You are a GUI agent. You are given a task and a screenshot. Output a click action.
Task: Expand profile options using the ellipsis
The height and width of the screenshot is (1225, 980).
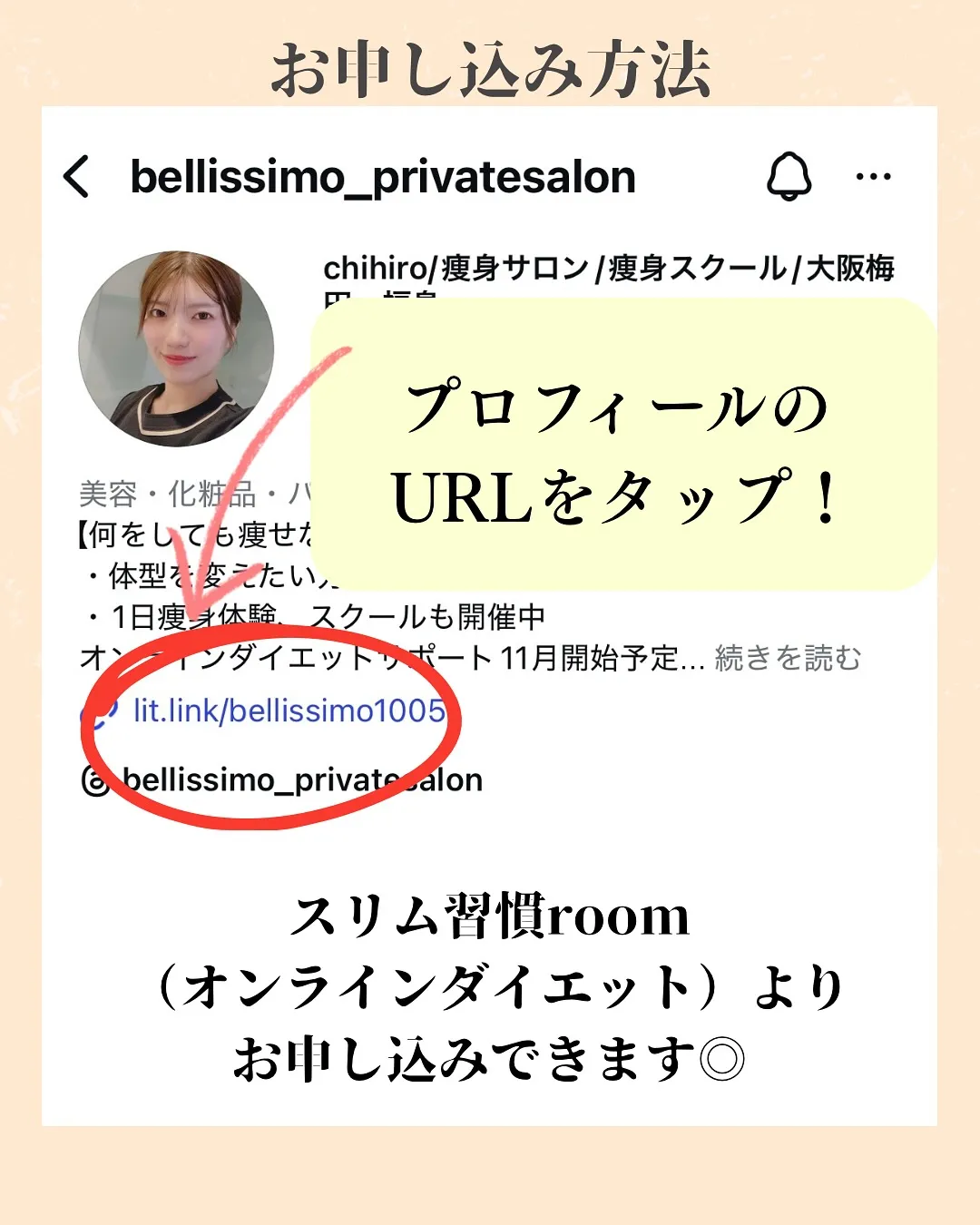pyautogui.click(x=872, y=178)
